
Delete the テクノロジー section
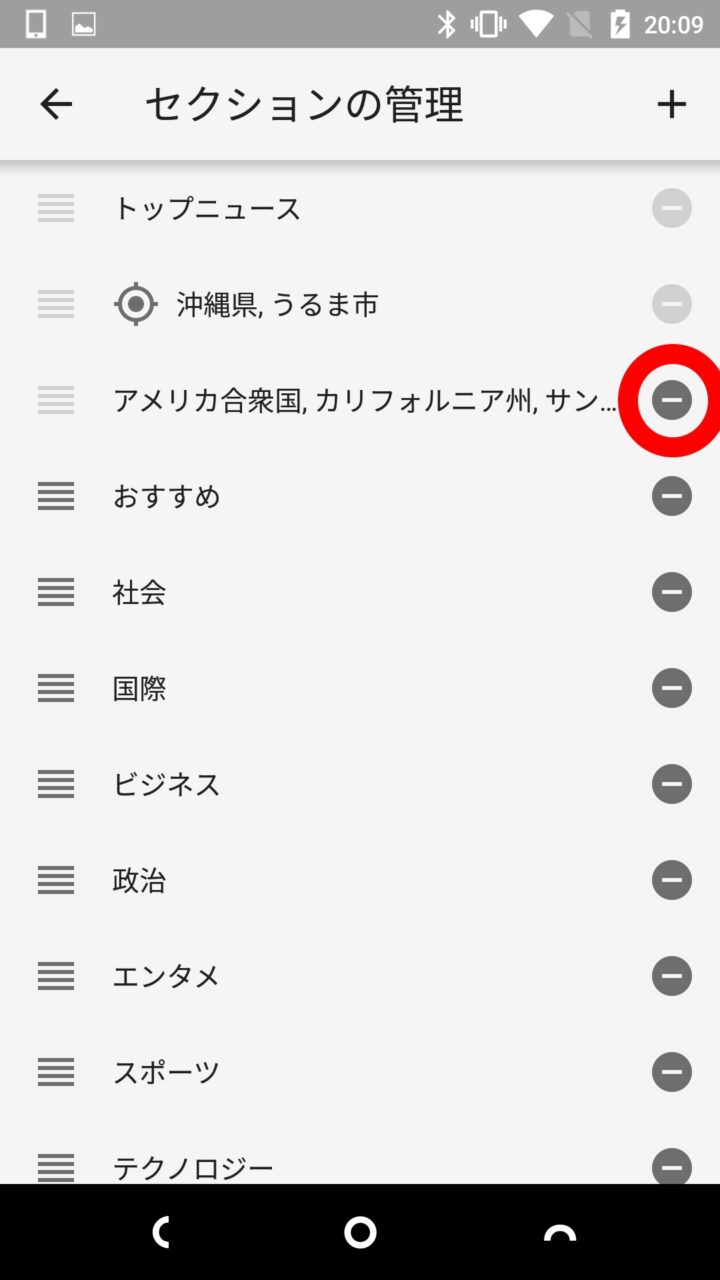coord(671,1166)
